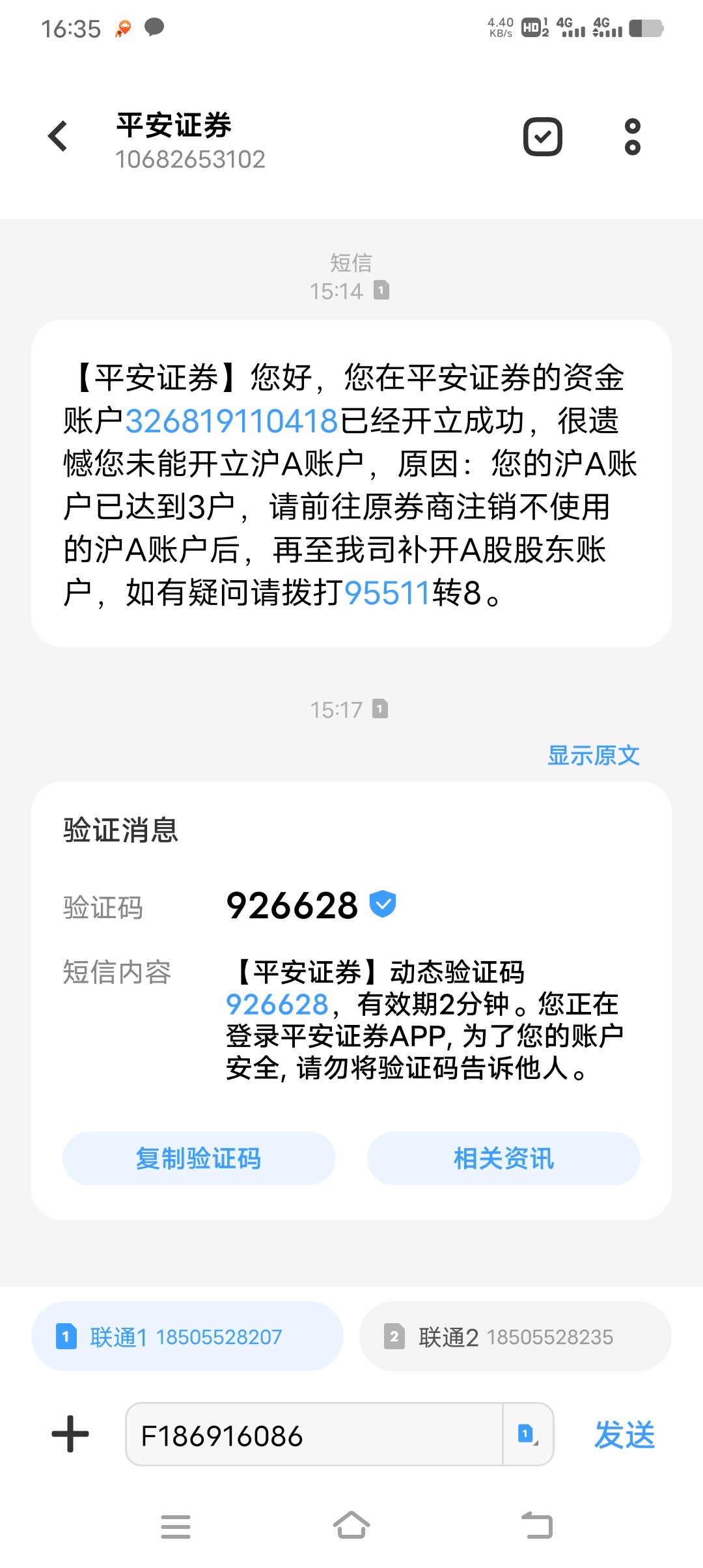The width and height of the screenshot is (703, 1568).
Task: Copy the code with 复制验证码
Action: coord(199,1158)
